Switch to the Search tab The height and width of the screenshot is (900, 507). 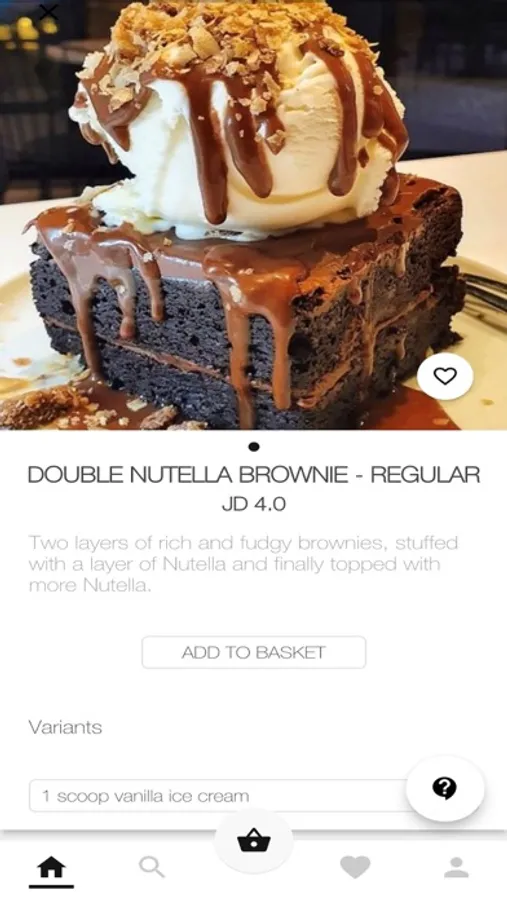tap(152, 867)
